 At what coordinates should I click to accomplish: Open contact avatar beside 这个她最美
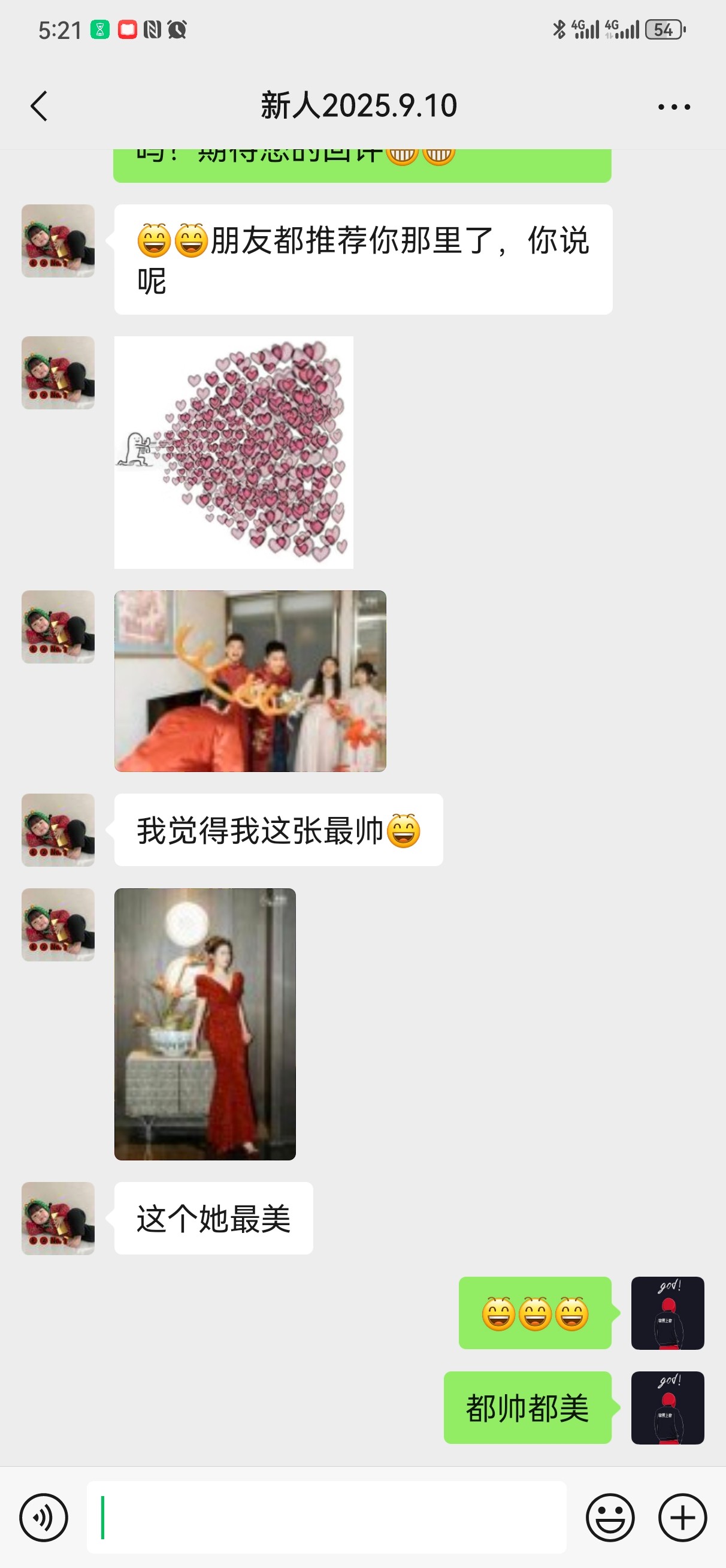click(x=58, y=1219)
